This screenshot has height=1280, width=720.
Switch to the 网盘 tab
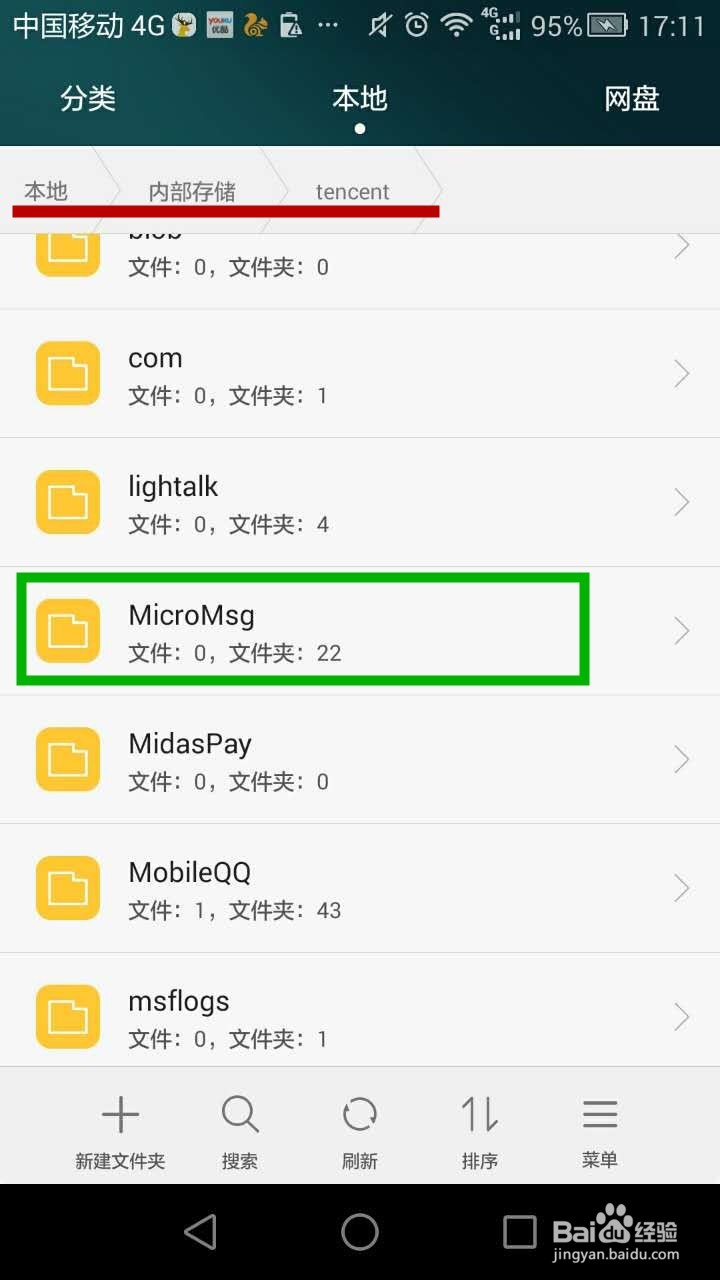[x=630, y=98]
